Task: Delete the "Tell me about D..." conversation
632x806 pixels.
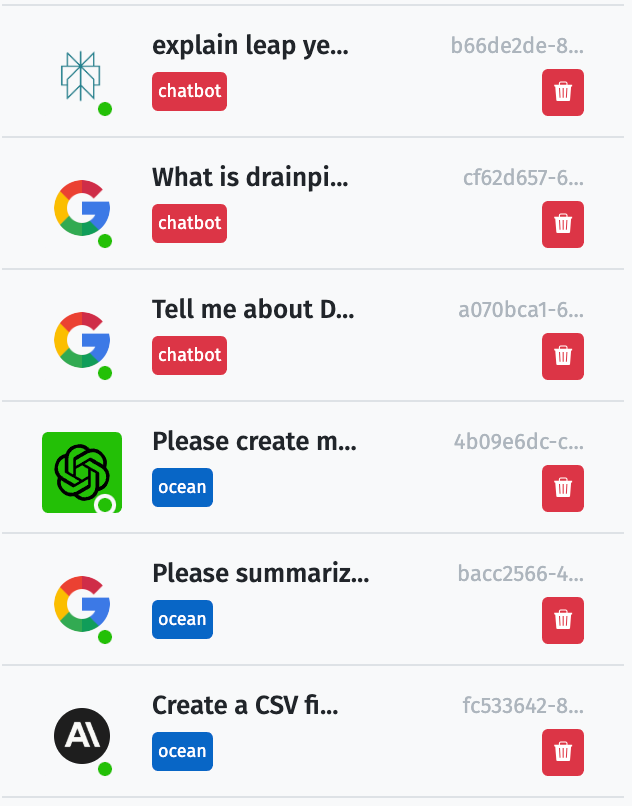Action: pyautogui.click(x=563, y=356)
